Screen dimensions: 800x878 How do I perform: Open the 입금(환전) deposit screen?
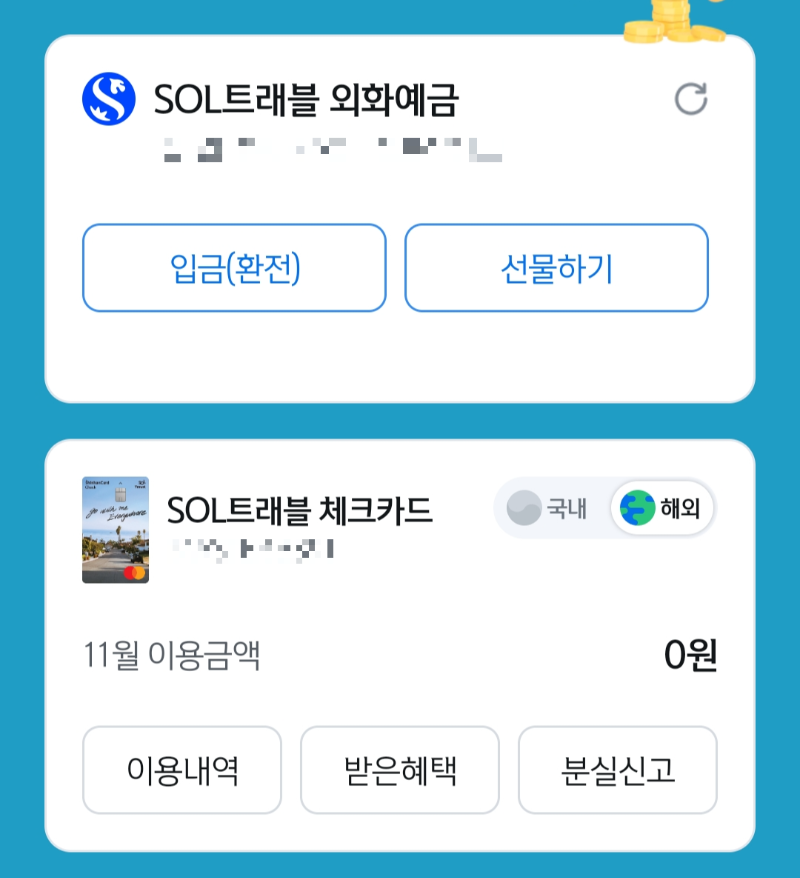233,268
